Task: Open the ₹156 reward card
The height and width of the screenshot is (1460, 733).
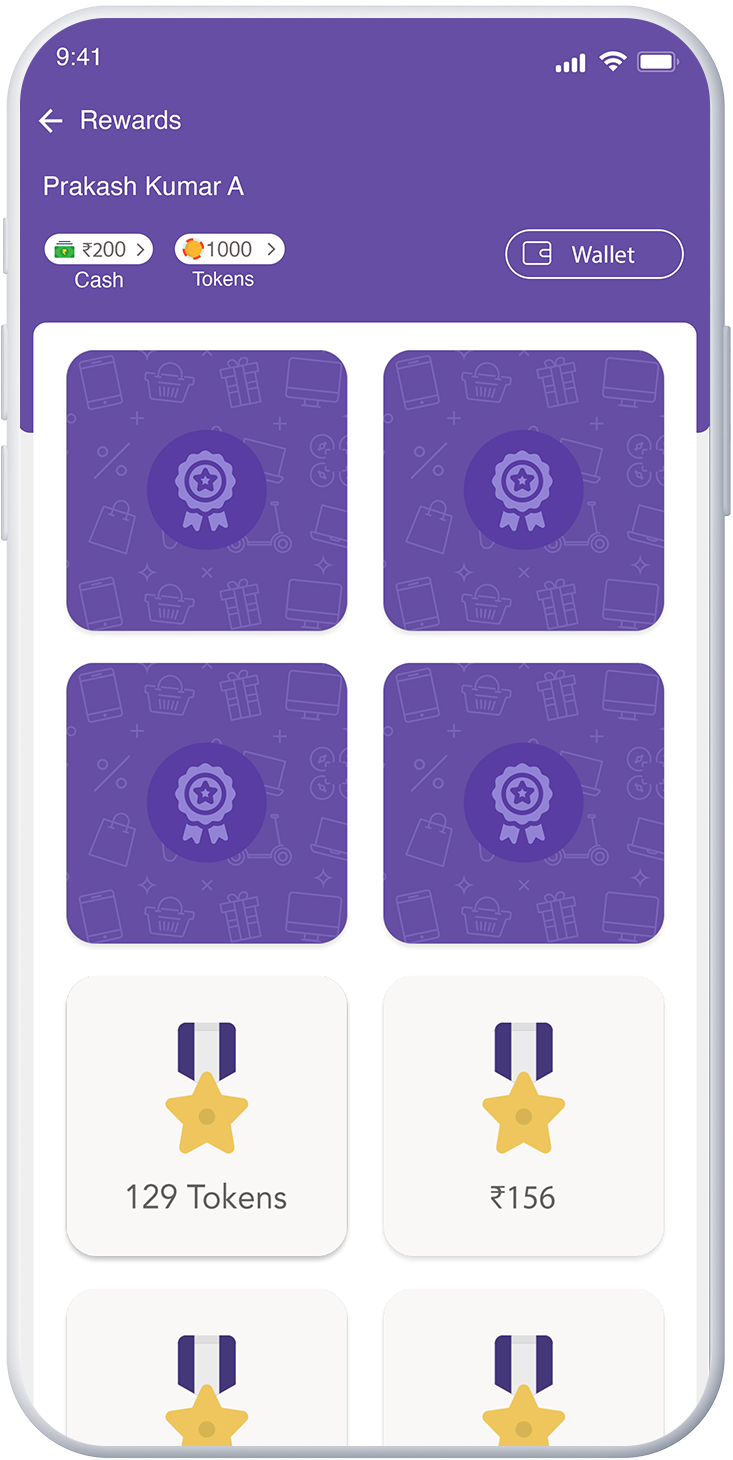Action: point(523,1116)
